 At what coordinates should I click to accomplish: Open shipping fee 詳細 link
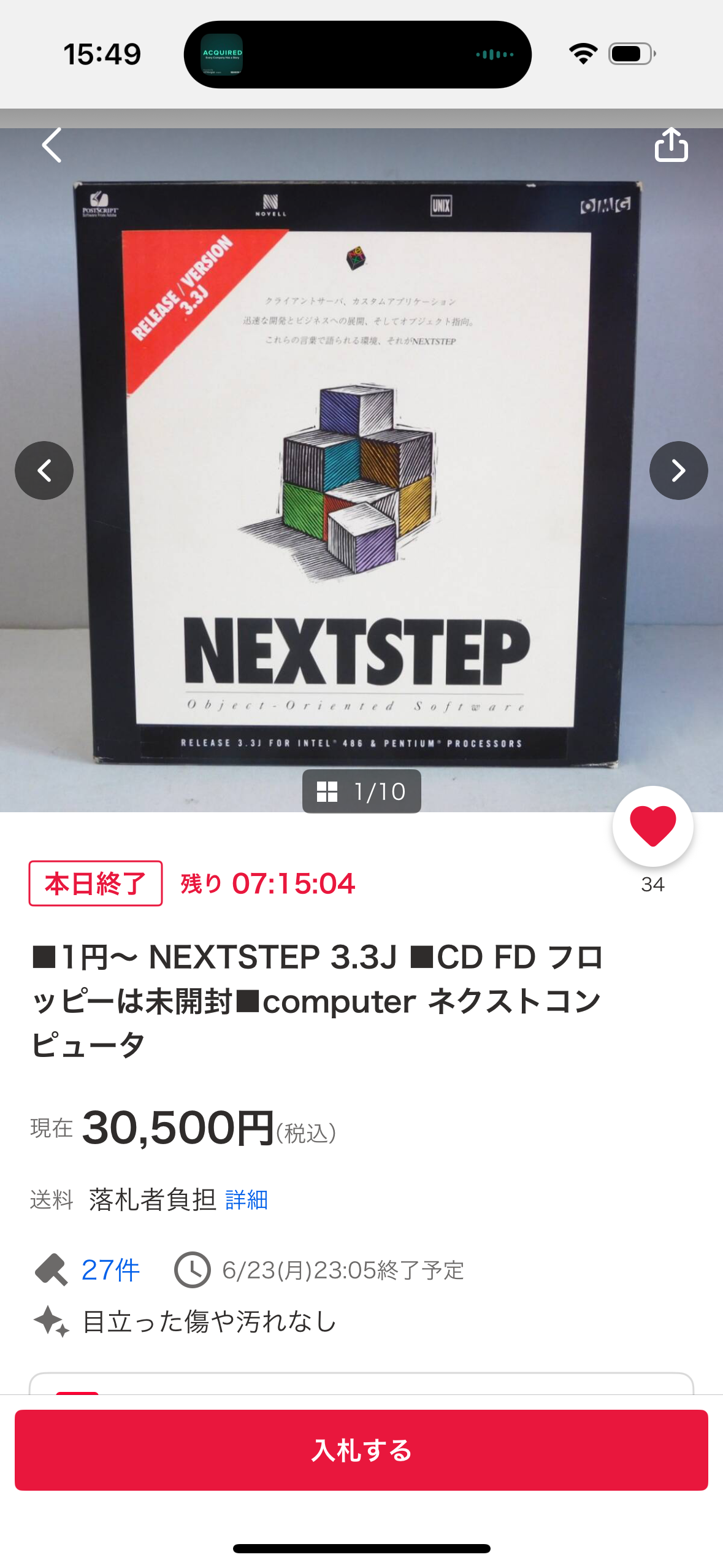tap(247, 1199)
